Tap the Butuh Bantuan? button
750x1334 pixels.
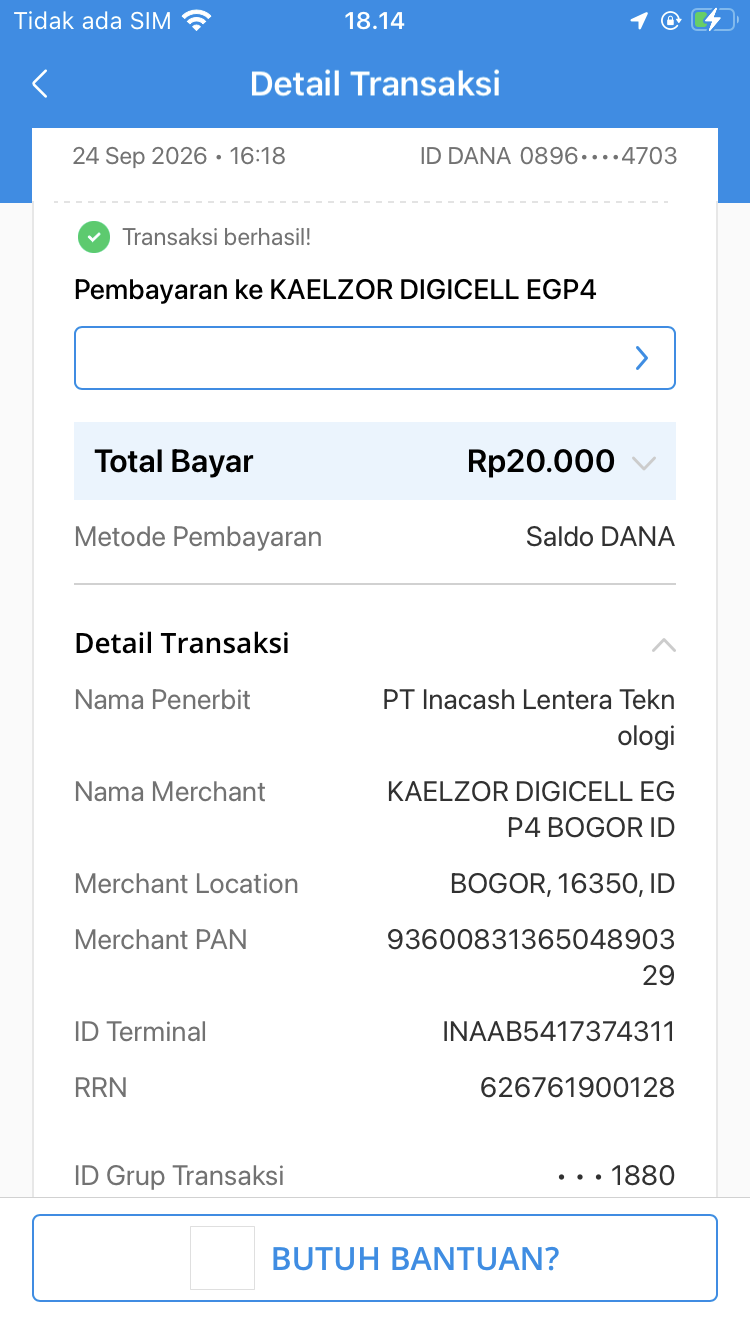click(x=375, y=1258)
